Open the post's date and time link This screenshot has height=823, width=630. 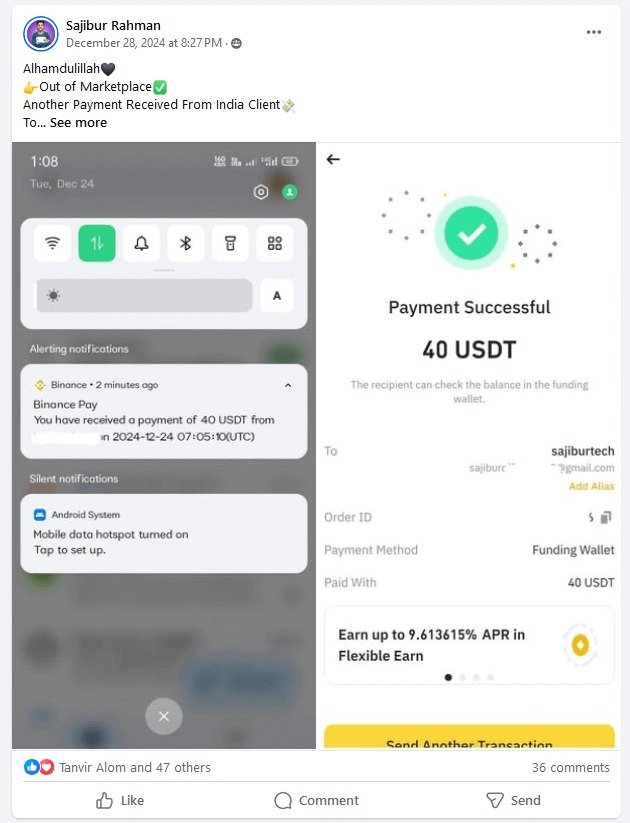(x=144, y=43)
